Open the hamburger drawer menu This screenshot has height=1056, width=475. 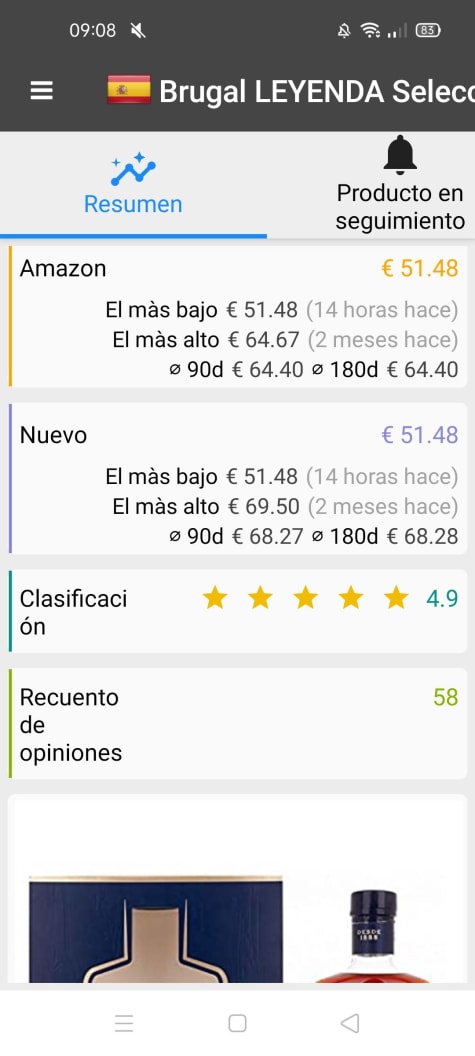42,91
